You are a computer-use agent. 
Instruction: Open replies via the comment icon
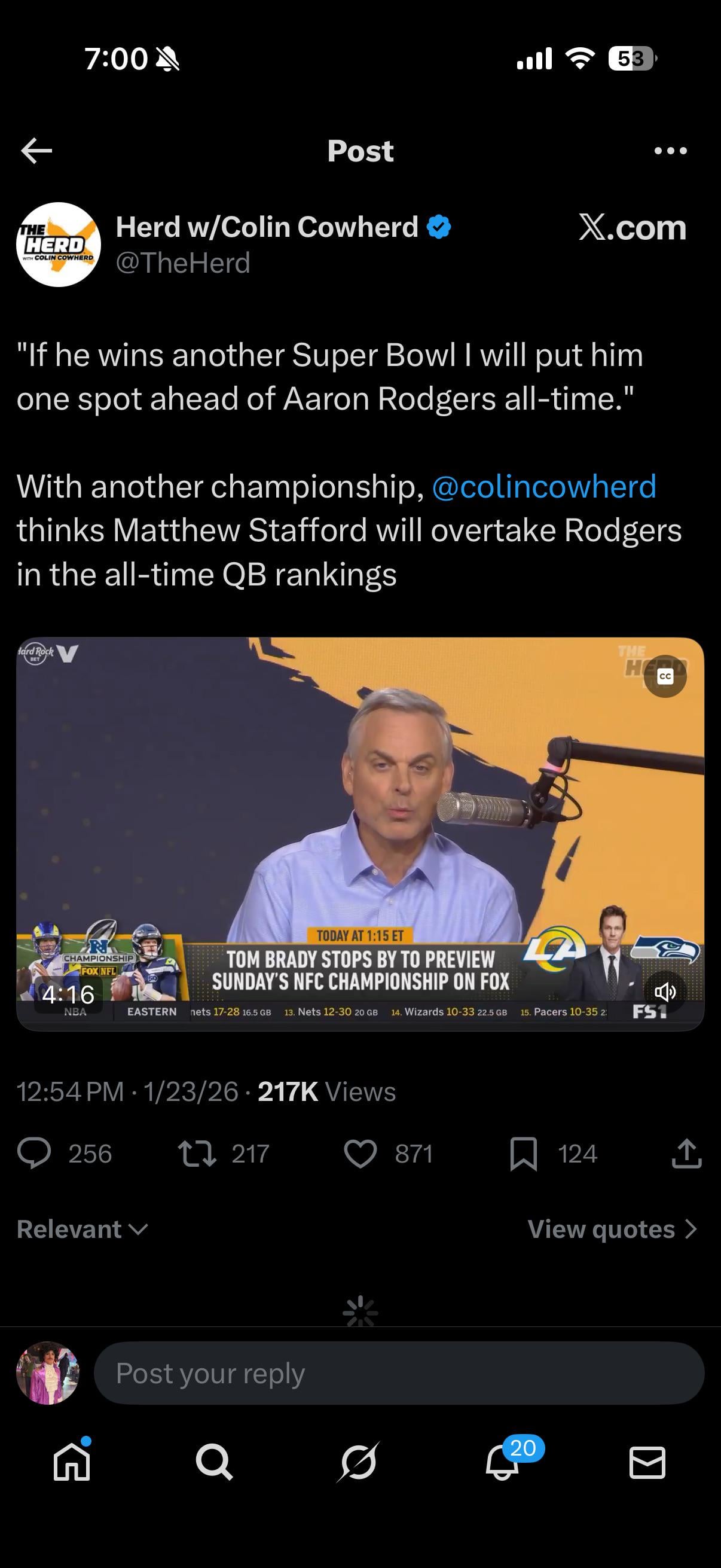[34, 1154]
